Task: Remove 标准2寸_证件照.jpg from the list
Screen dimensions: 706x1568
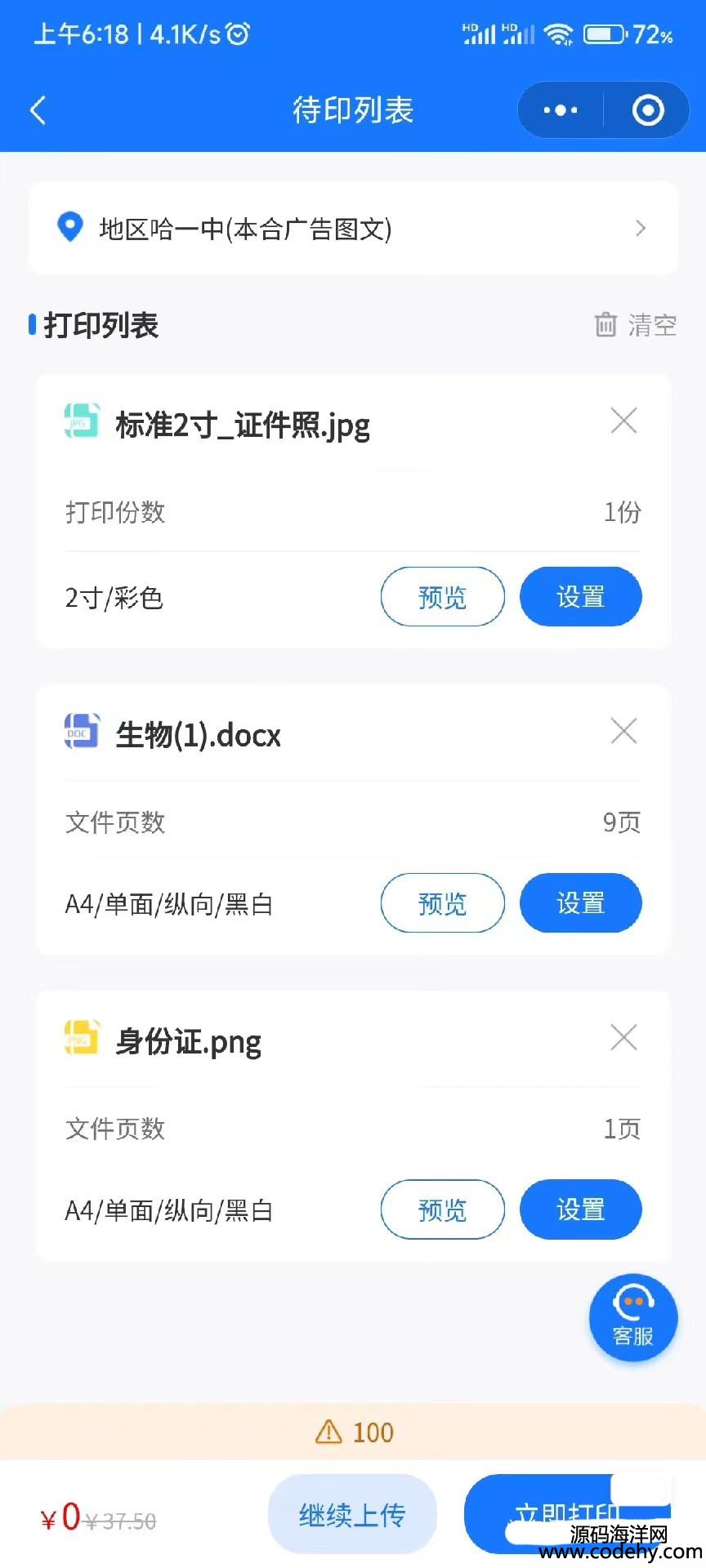Action: pyautogui.click(x=624, y=421)
